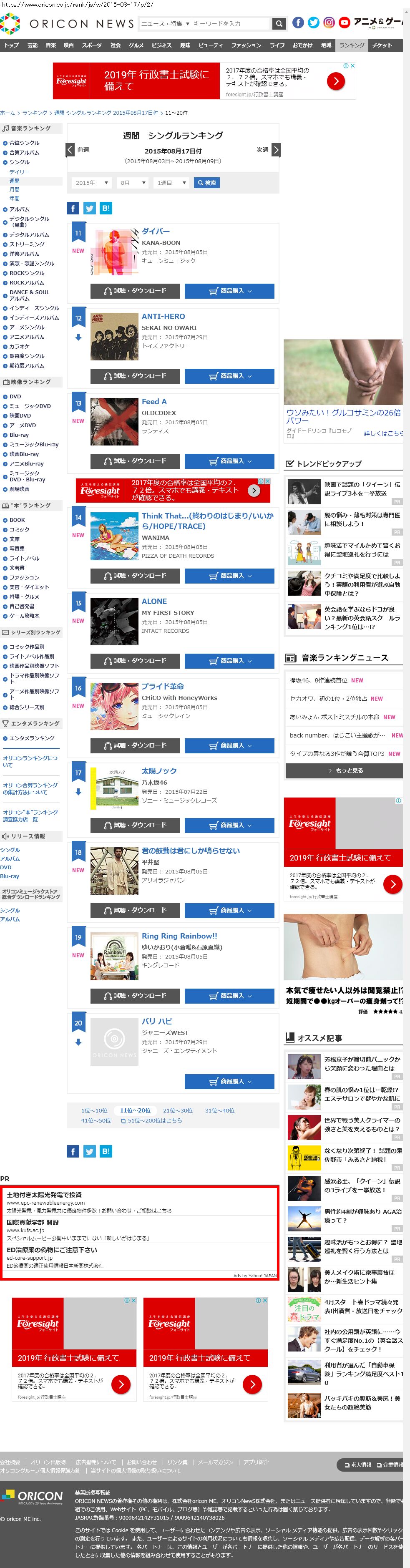This screenshot has height=1568, width=410.
Task: Tap 商品購入 for Feed A
Action: coord(229,461)
